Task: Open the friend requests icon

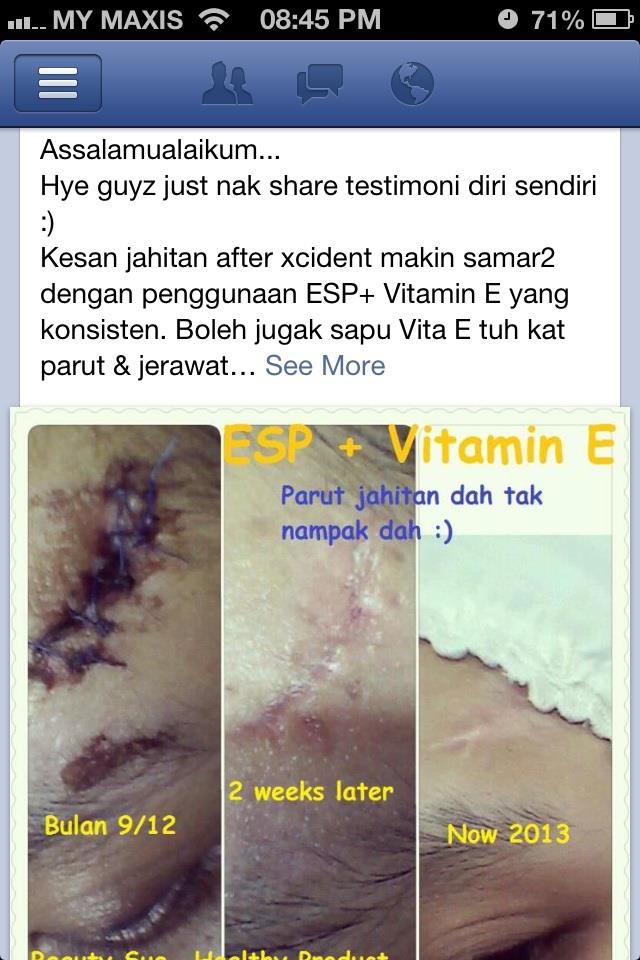Action: [226, 84]
